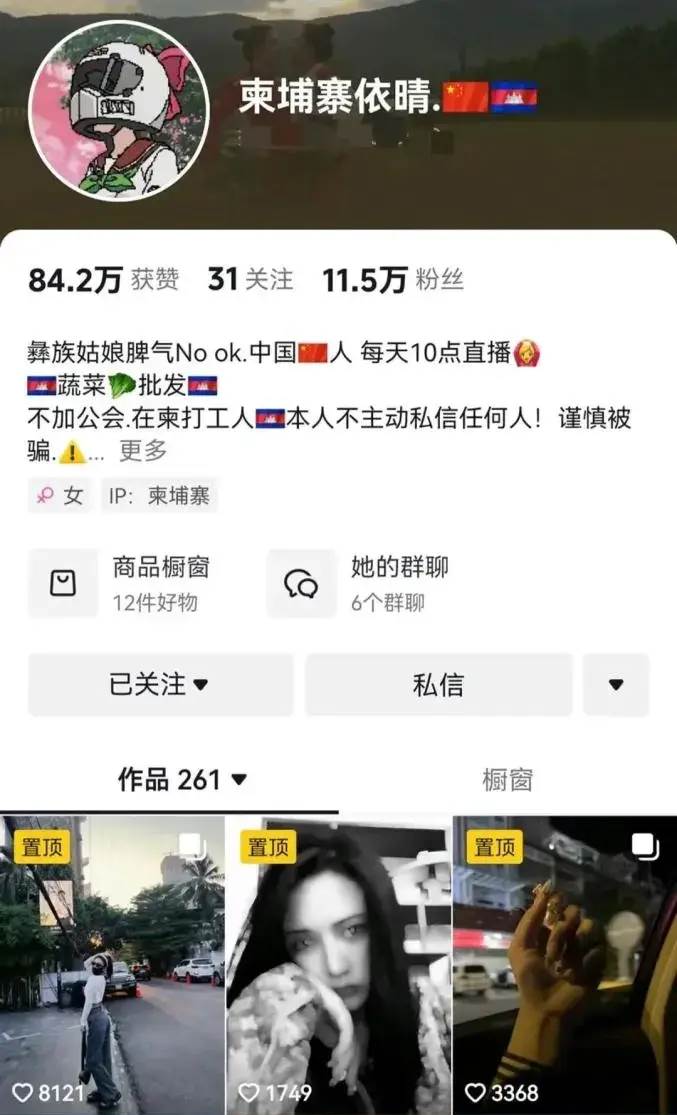Open the pinned video with 1749 likes
The height and width of the screenshot is (1115, 677).
pos(338,960)
